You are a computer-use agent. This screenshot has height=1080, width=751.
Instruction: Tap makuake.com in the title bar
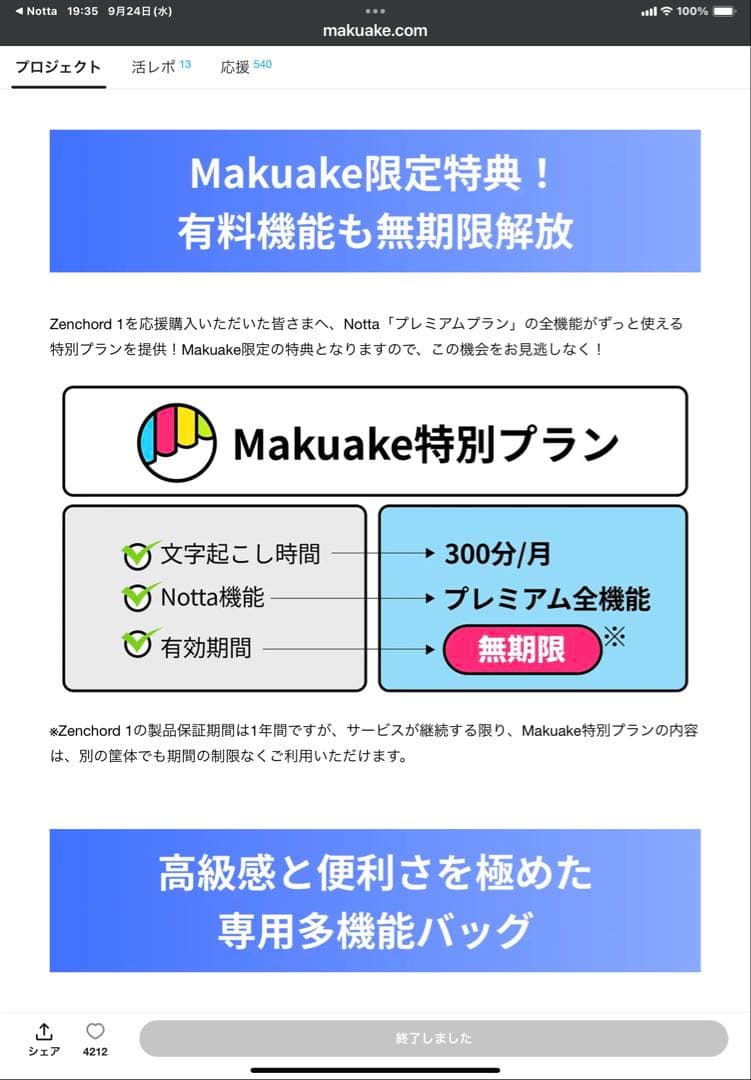click(375, 30)
